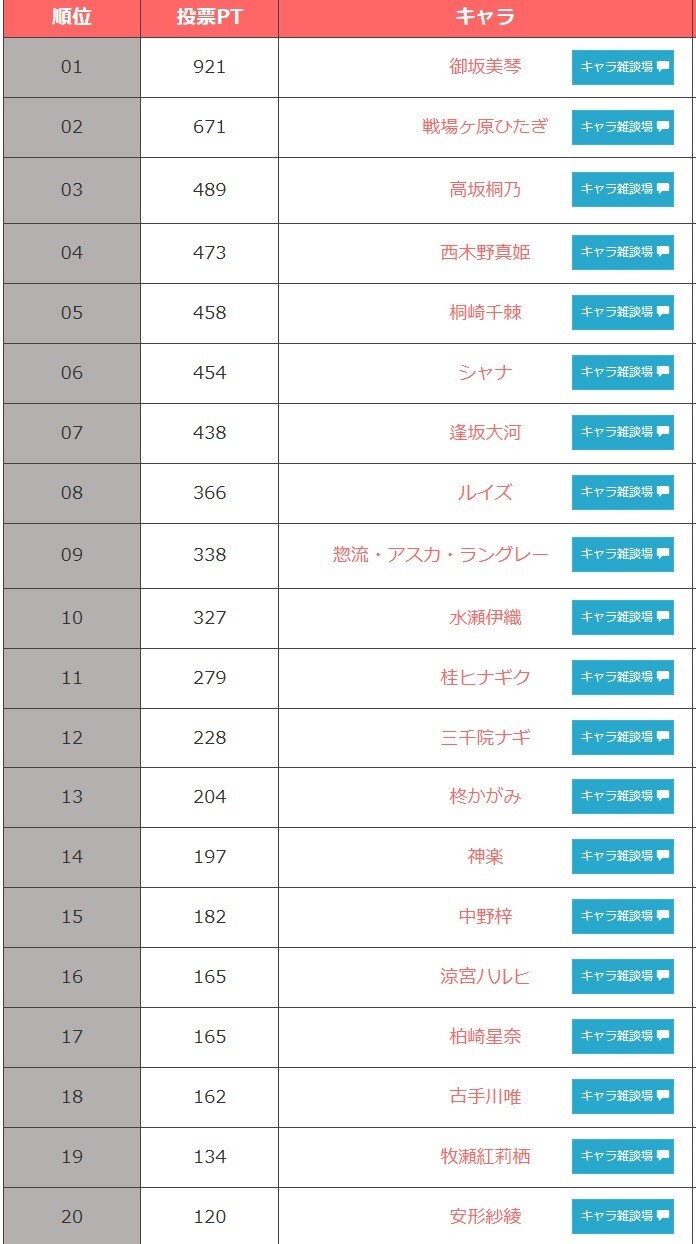Visit キャラ雑談場 for 涼宮ハルヒ
This screenshot has width=696, height=1244.
(x=623, y=976)
